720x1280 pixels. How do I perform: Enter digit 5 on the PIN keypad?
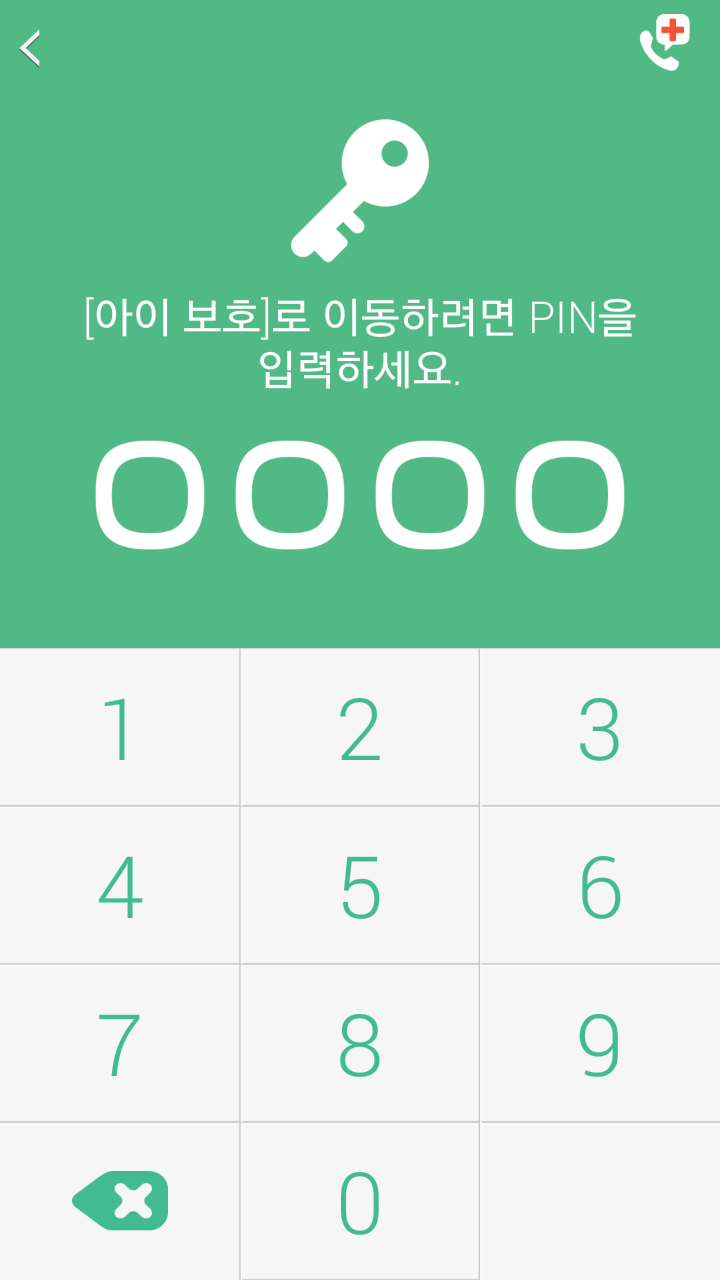(360, 886)
